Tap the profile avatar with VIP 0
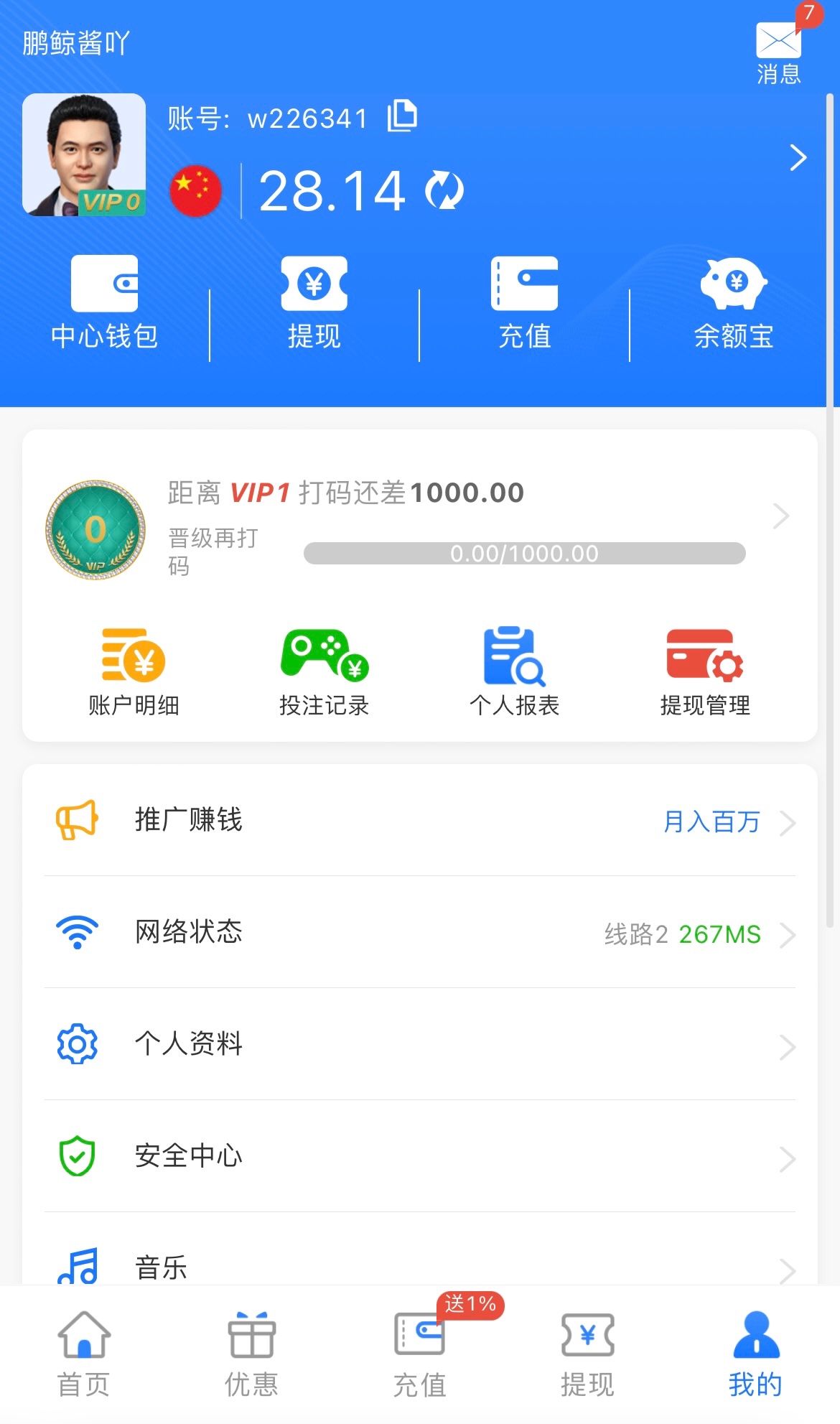 point(84,154)
